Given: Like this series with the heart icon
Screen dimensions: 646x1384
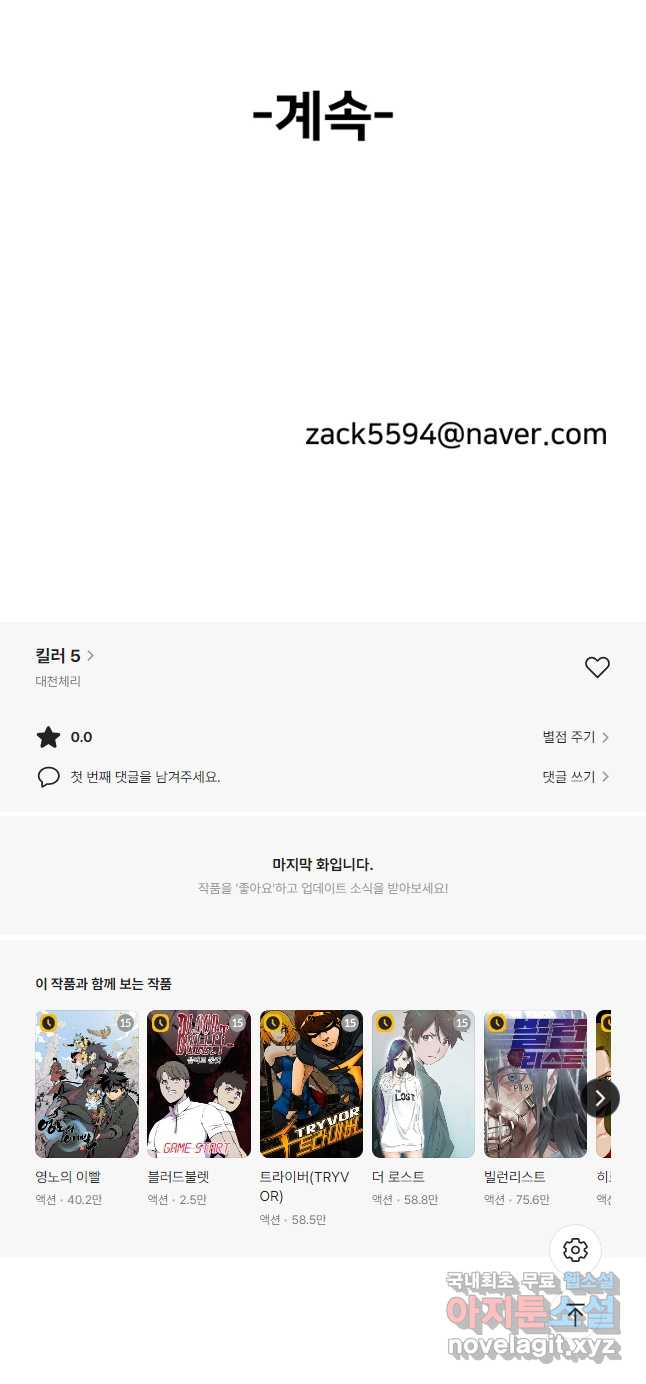Looking at the screenshot, I should [597, 667].
